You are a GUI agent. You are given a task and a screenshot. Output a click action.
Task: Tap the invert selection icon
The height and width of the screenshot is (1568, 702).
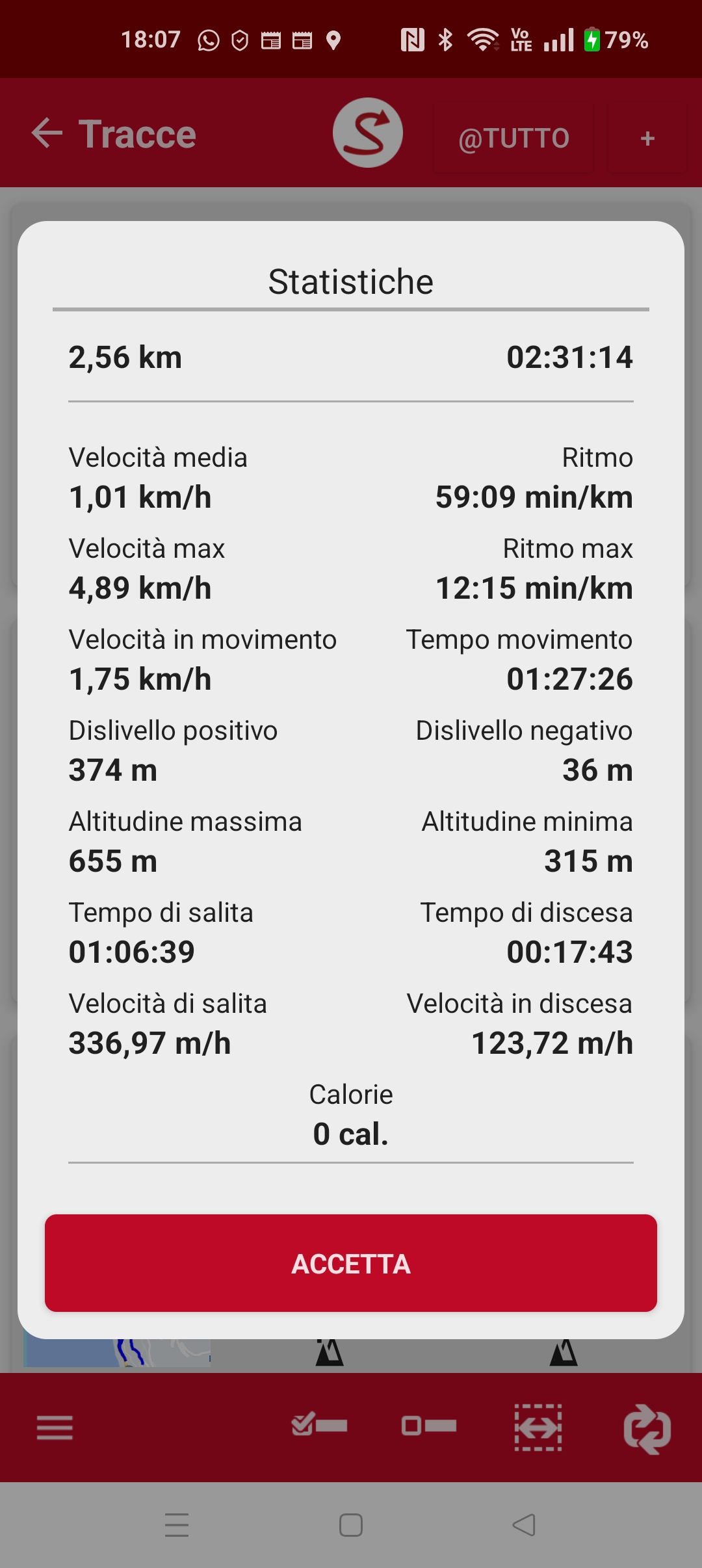pyautogui.click(x=538, y=1428)
